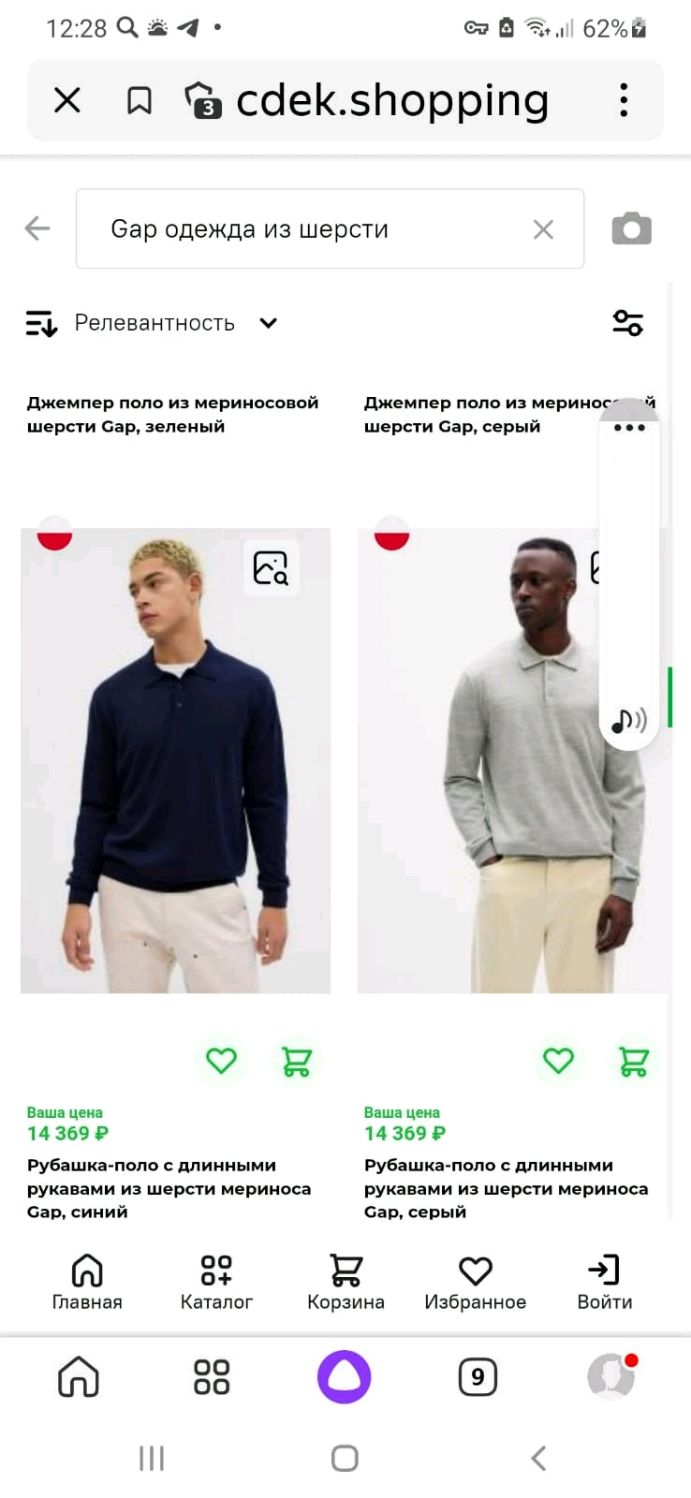Open the browser overflow menu

click(x=623, y=100)
